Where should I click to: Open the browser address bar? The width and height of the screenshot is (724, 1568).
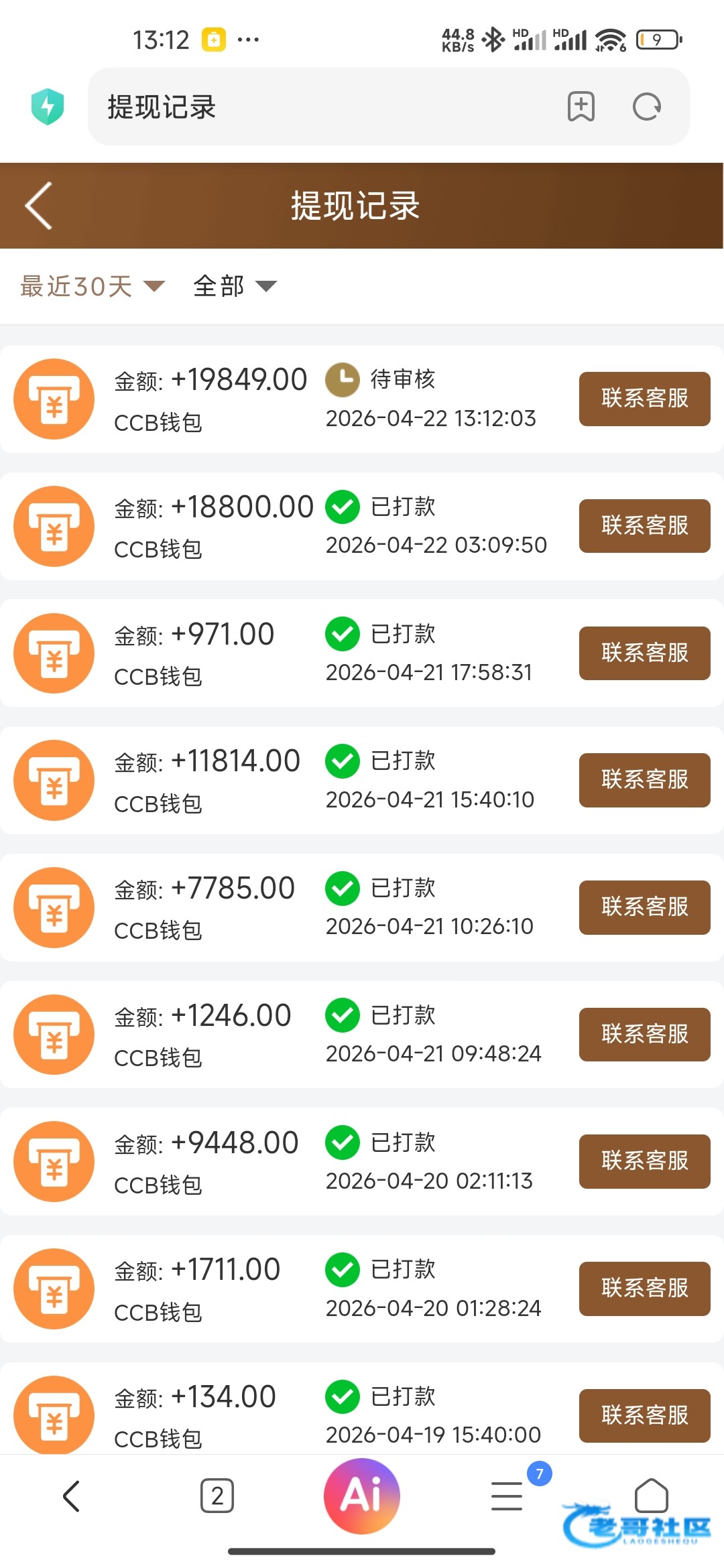322,107
